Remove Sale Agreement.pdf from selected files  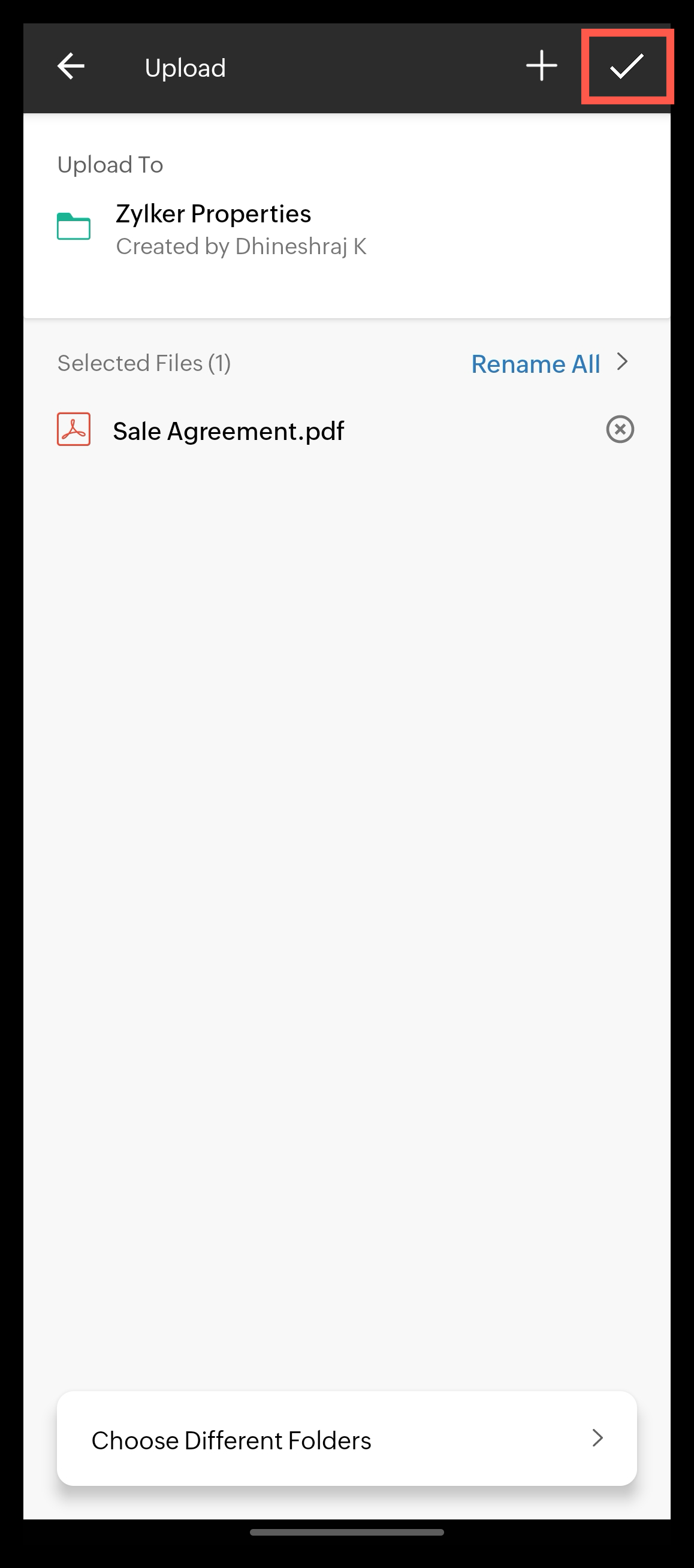620,430
